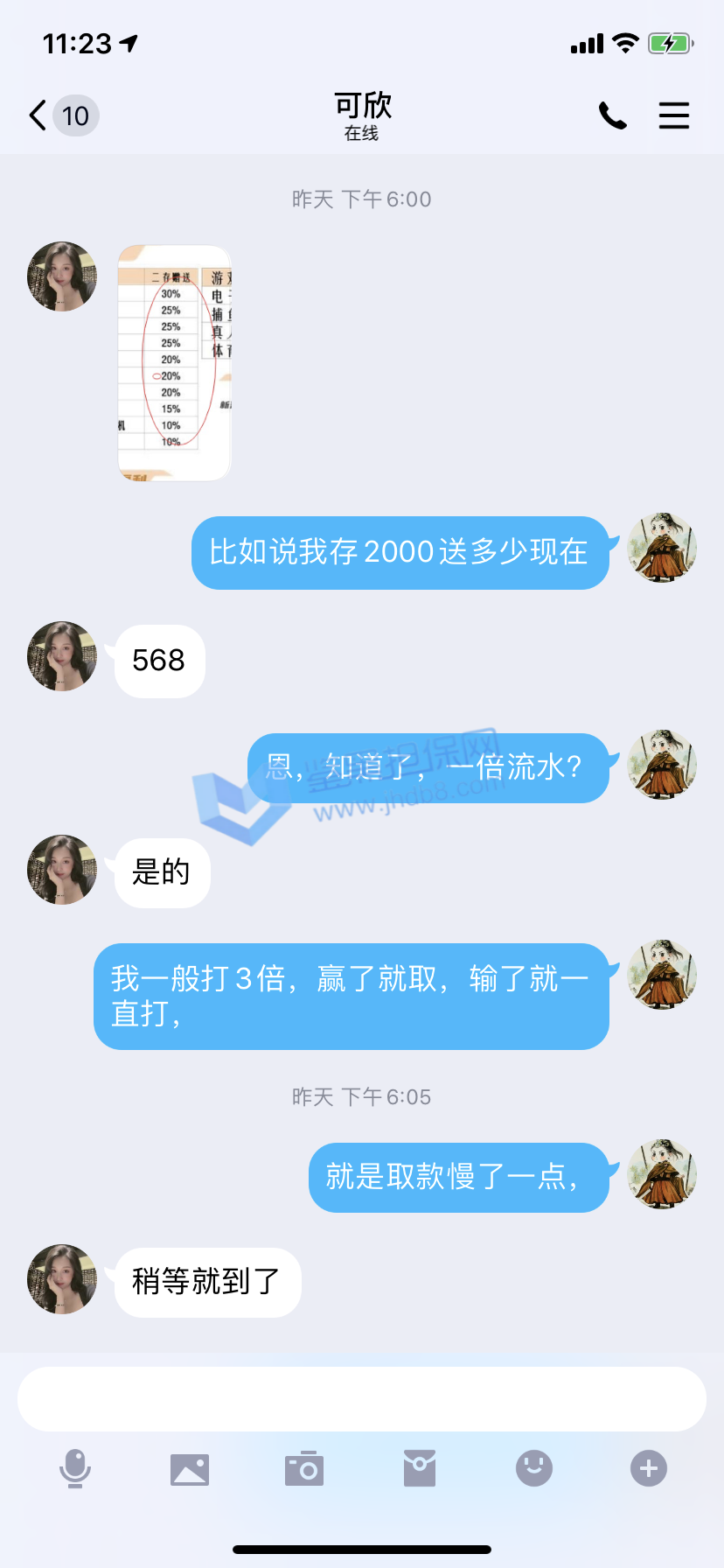Start a voice call with 可欣
Image resolution: width=724 pixels, height=1568 pixels.
[612, 115]
